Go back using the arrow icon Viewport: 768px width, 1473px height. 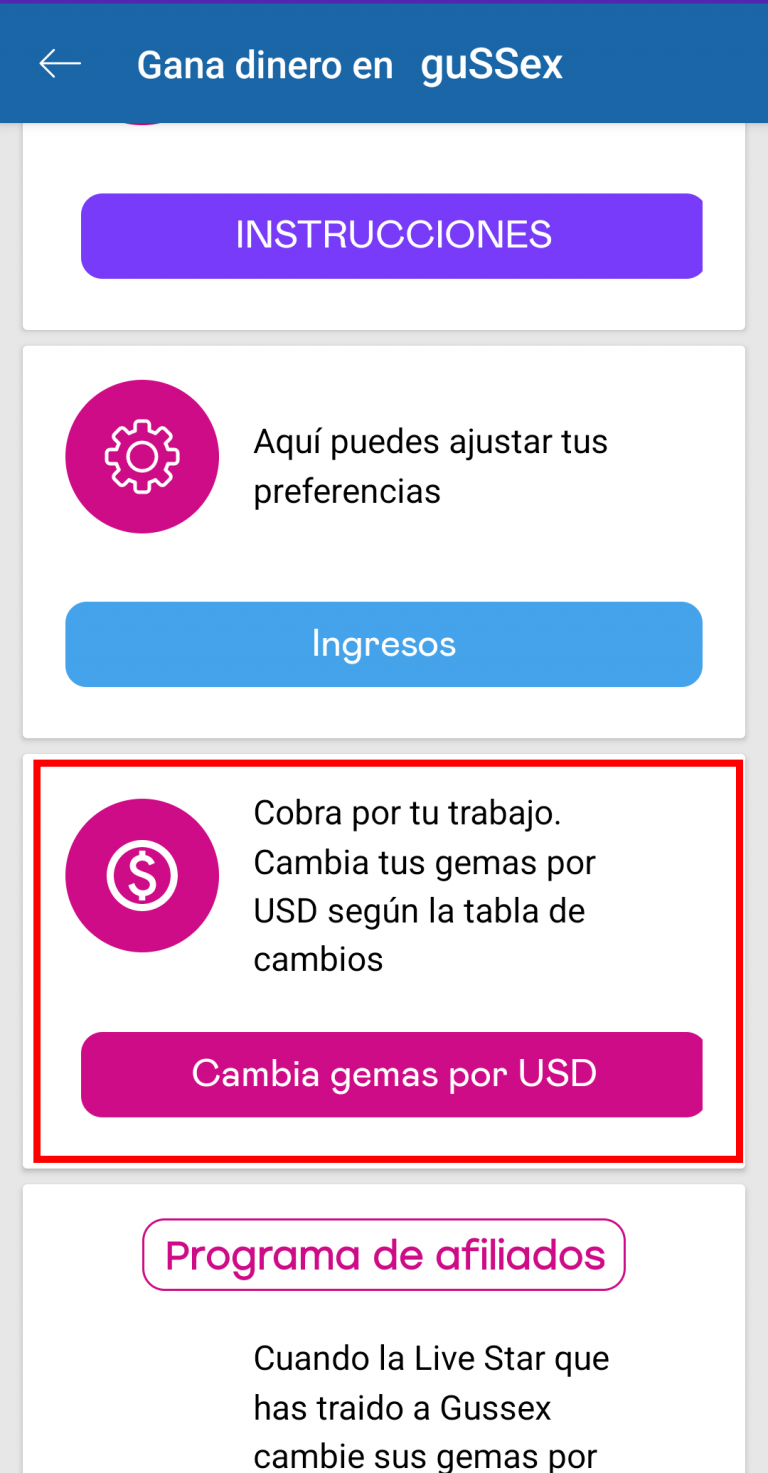click(x=60, y=64)
